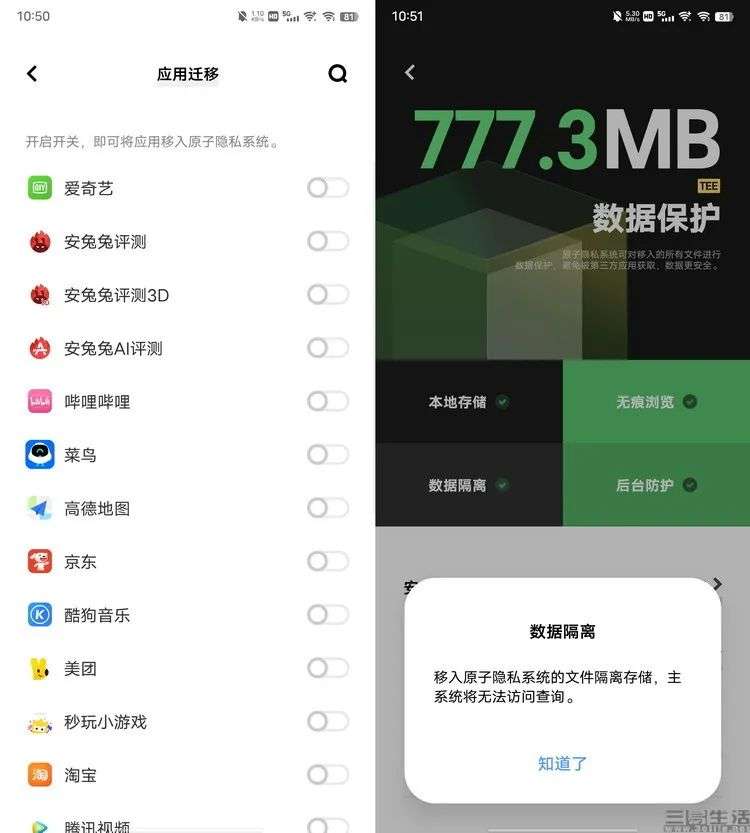Select the 无痕浏览 tile
Image resolution: width=750 pixels, height=833 pixels.
(x=656, y=402)
